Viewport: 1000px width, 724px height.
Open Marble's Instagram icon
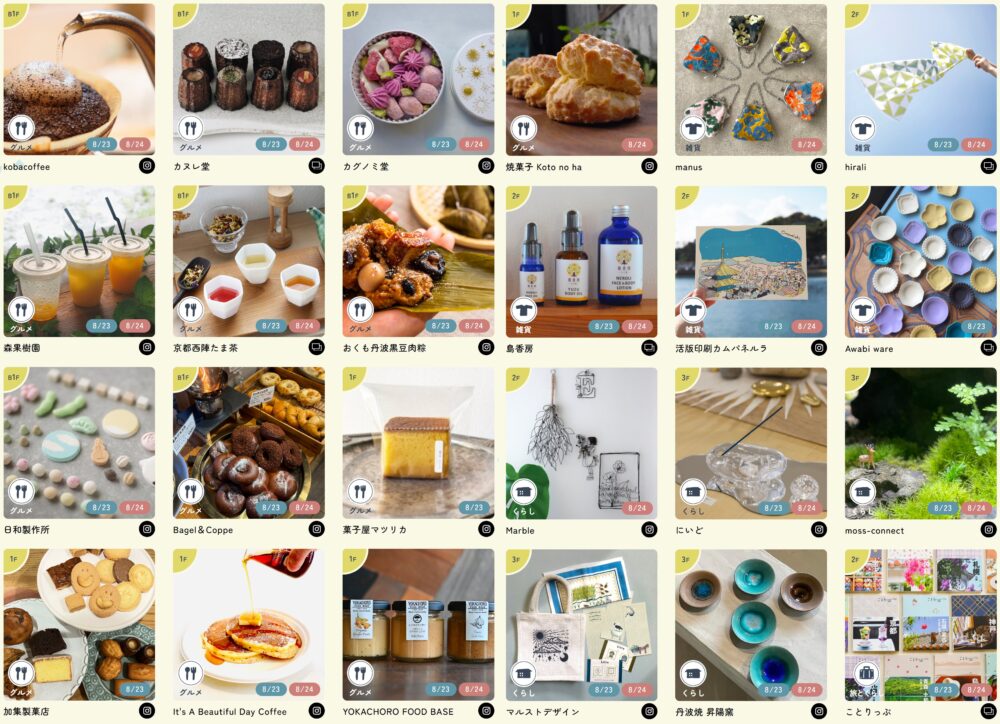tap(649, 529)
